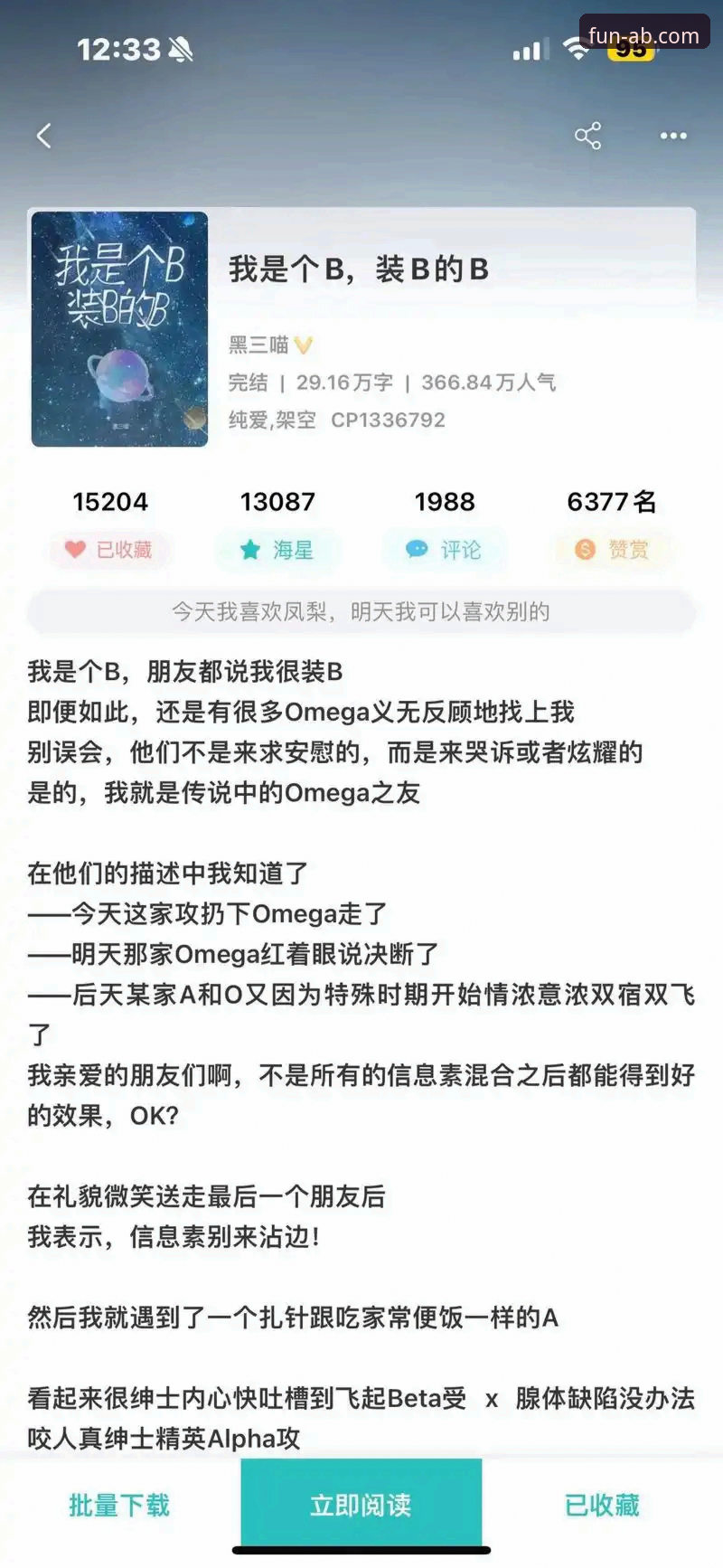This screenshot has height=1568, width=723.
Task: Open comments via the 评论 speech bubble icon
Action: point(416,550)
